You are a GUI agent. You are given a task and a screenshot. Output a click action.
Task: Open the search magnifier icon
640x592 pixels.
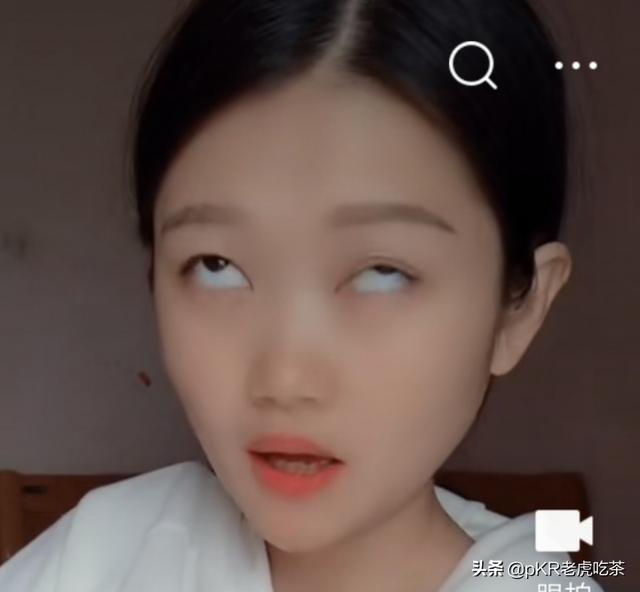[x=472, y=66]
